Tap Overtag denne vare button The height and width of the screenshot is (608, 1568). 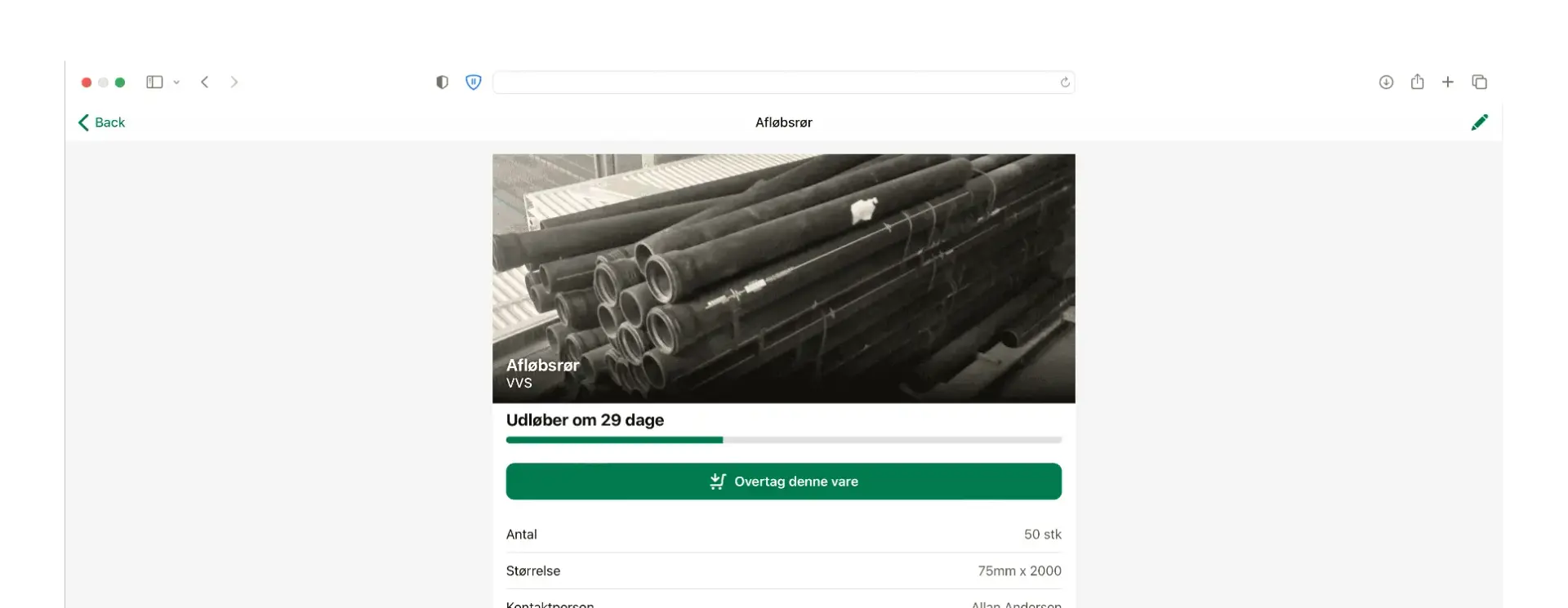coord(783,482)
